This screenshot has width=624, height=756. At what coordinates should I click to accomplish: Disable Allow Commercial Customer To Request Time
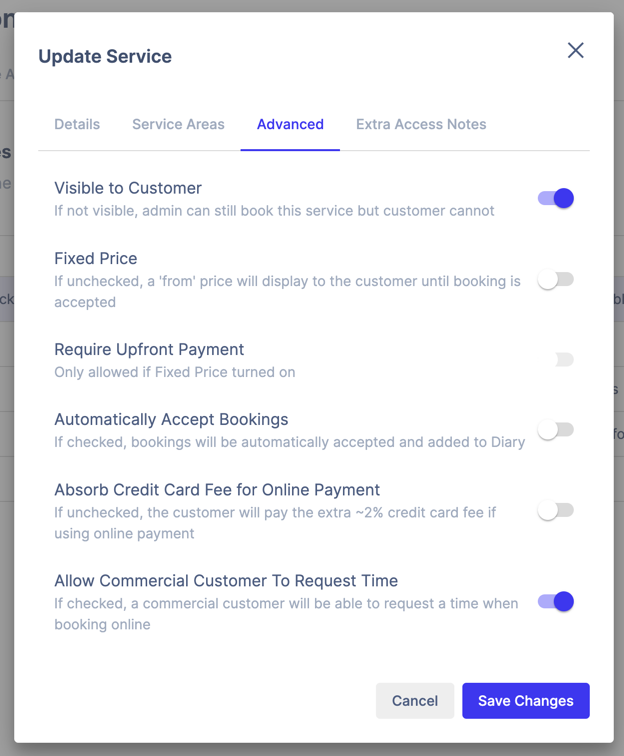(556, 602)
